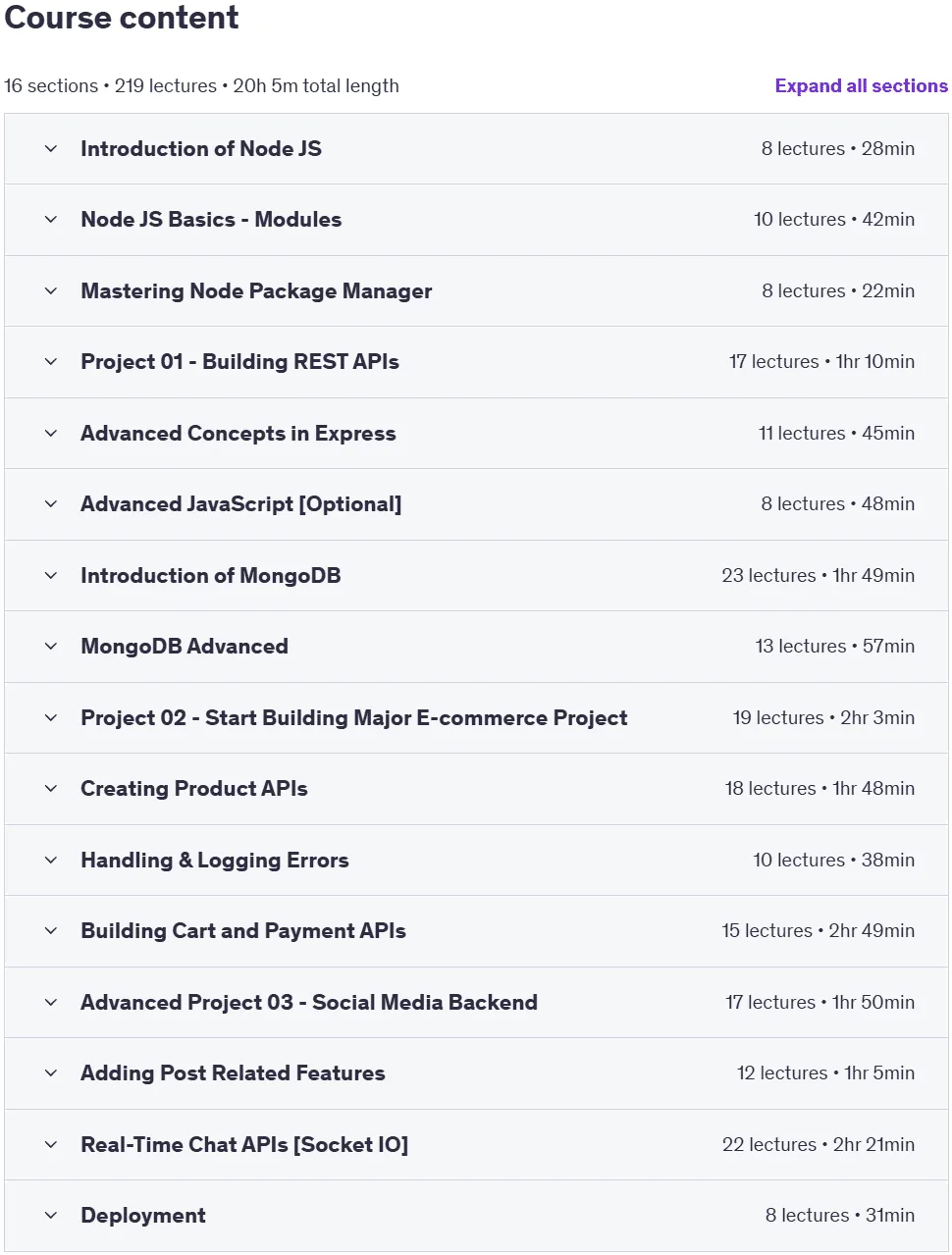The image size is (952, 1255).
Task: Expand Real-Time Chat APIs [Socket IO]
Action: (476, 1145)
